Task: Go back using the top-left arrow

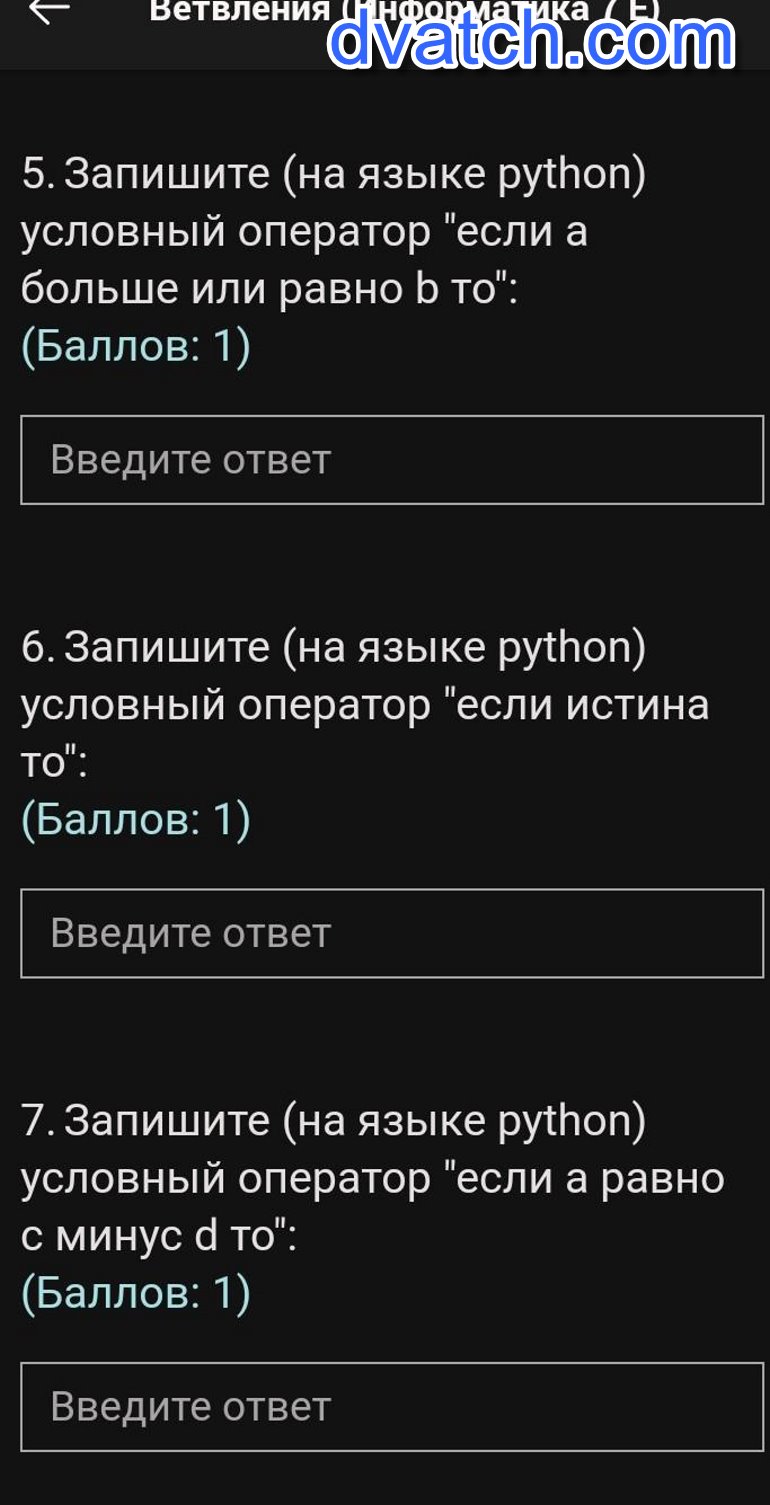Action: pos(48,10)
